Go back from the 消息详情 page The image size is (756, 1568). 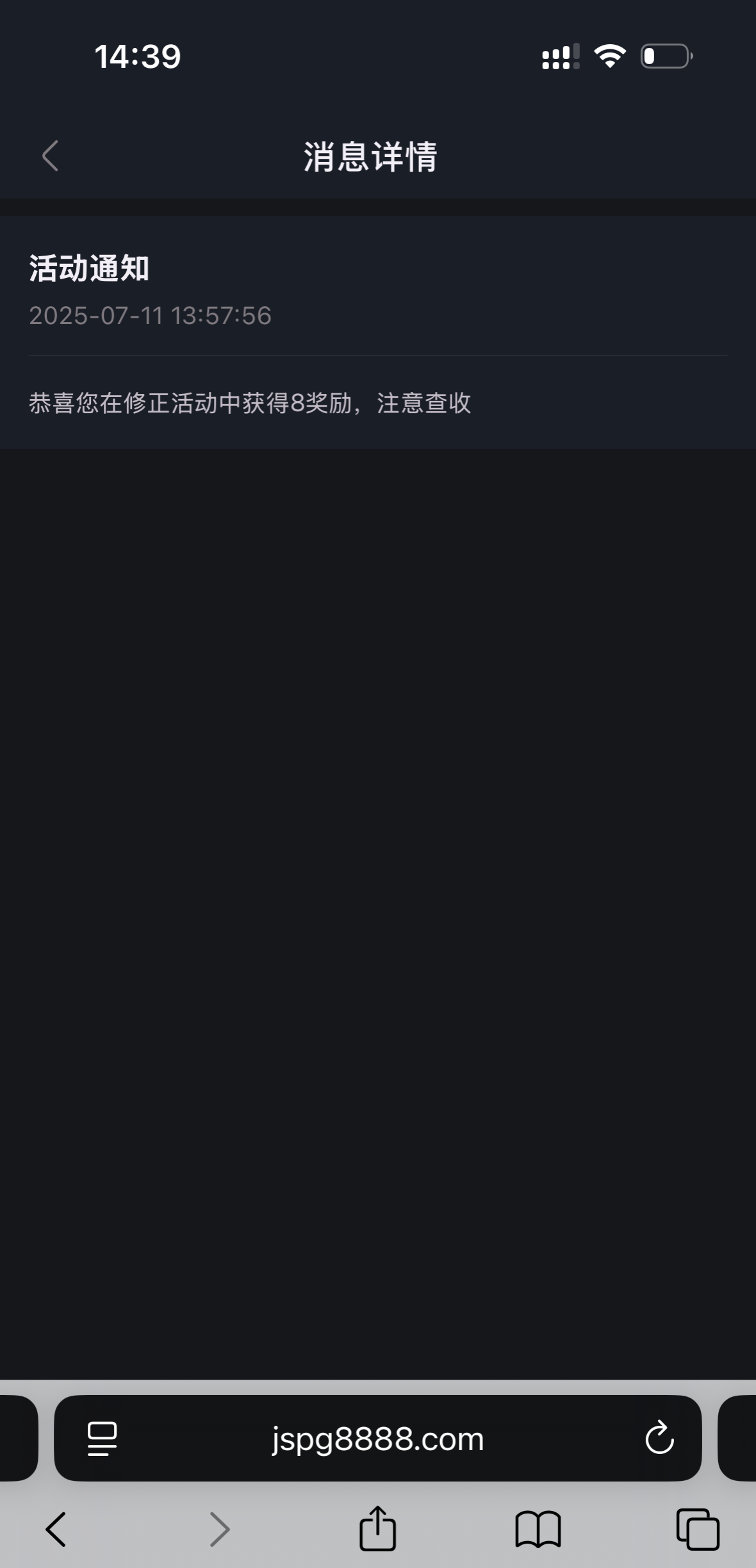pyautogui.click(x=50, y=156)
